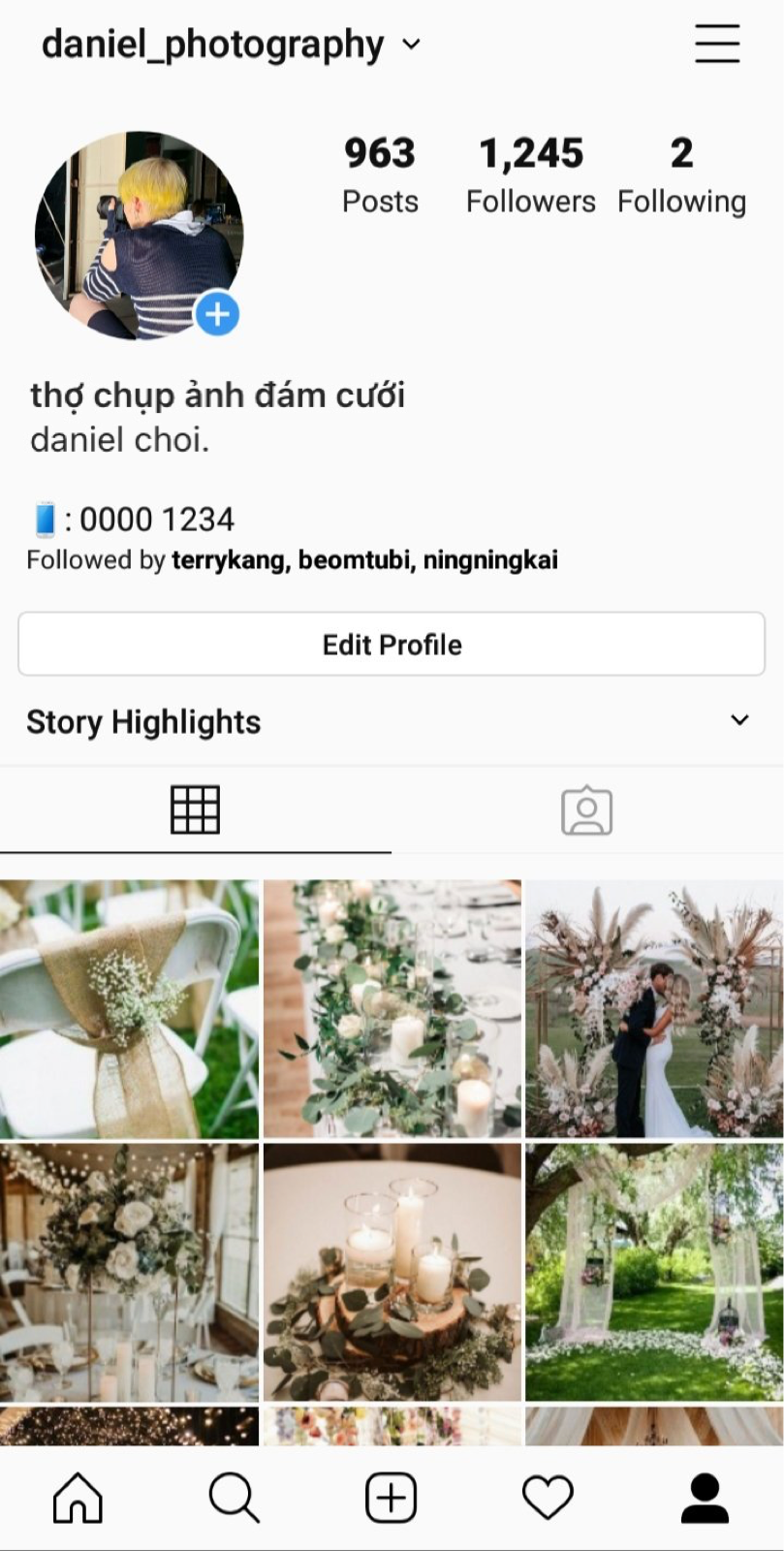Tap the Edit Profile button
This screenshot has height=1551, width=784.
coord(392,644)
